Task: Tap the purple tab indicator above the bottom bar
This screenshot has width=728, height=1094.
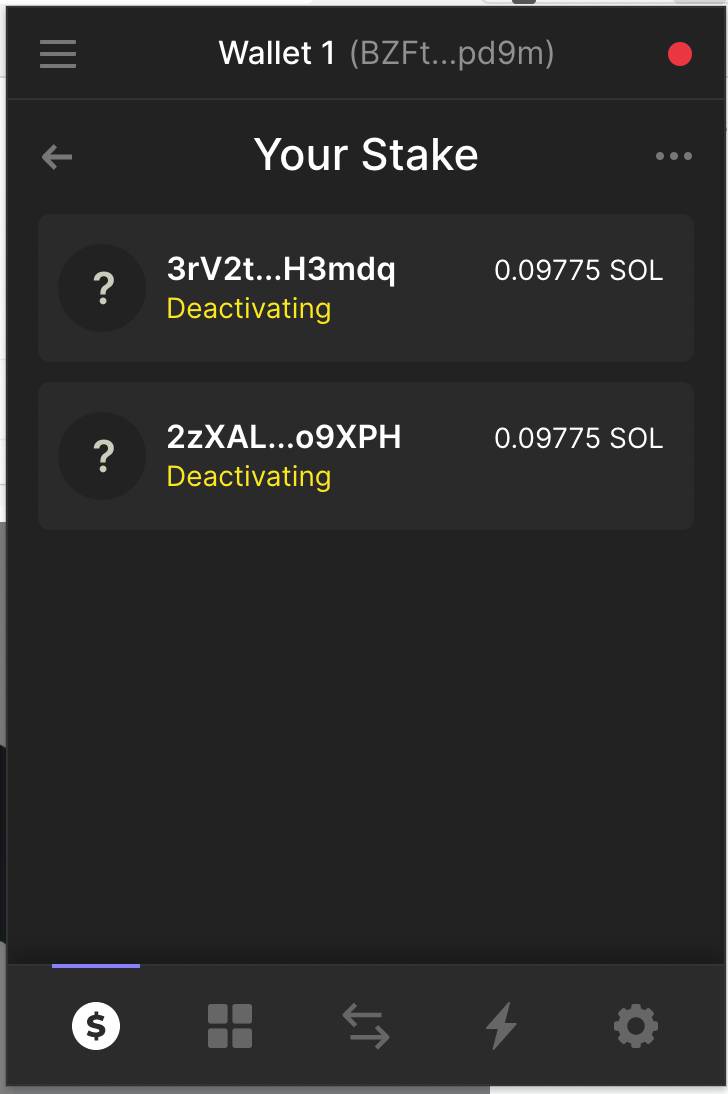Action: pos(96,966)
